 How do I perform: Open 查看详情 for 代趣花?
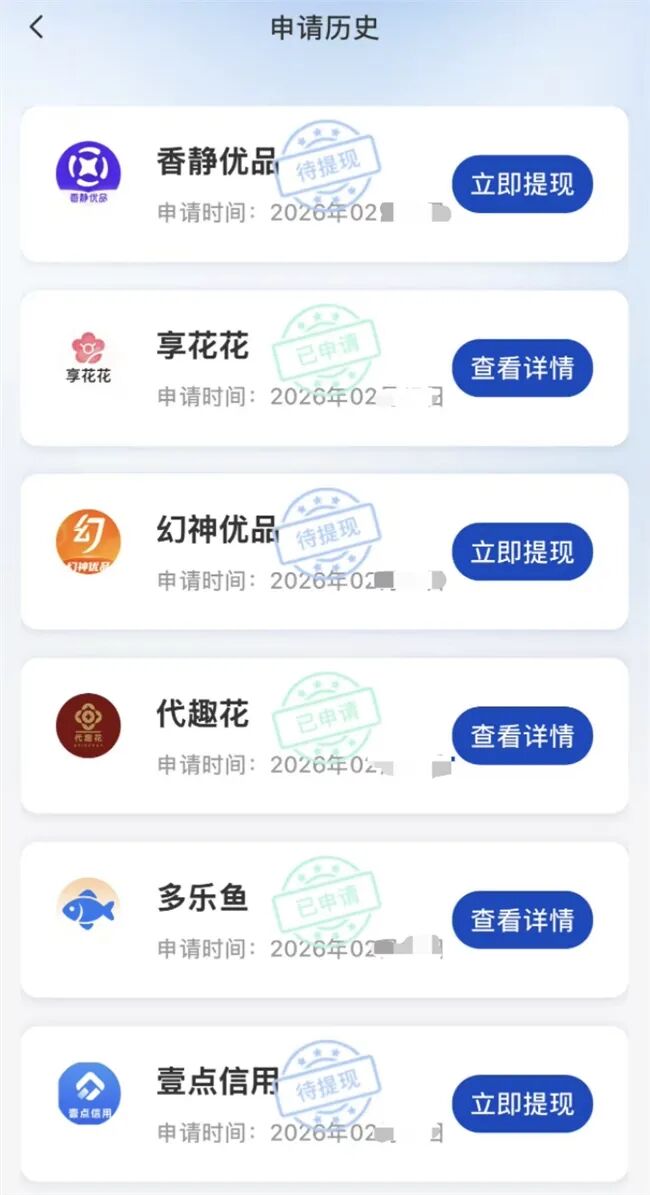[522, 736]
